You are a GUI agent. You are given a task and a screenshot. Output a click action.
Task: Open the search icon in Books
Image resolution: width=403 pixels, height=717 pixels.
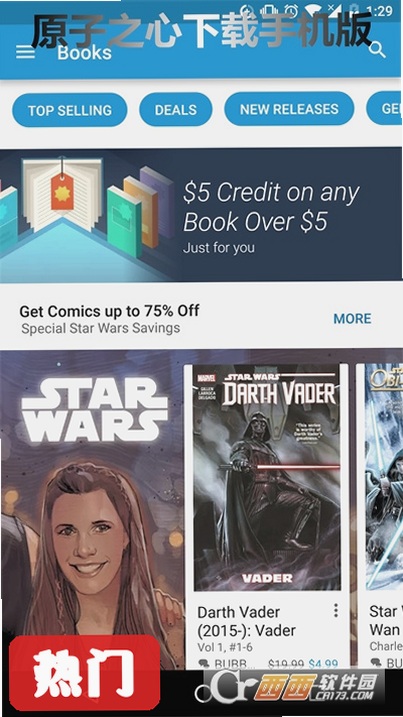tap(377, 49)
